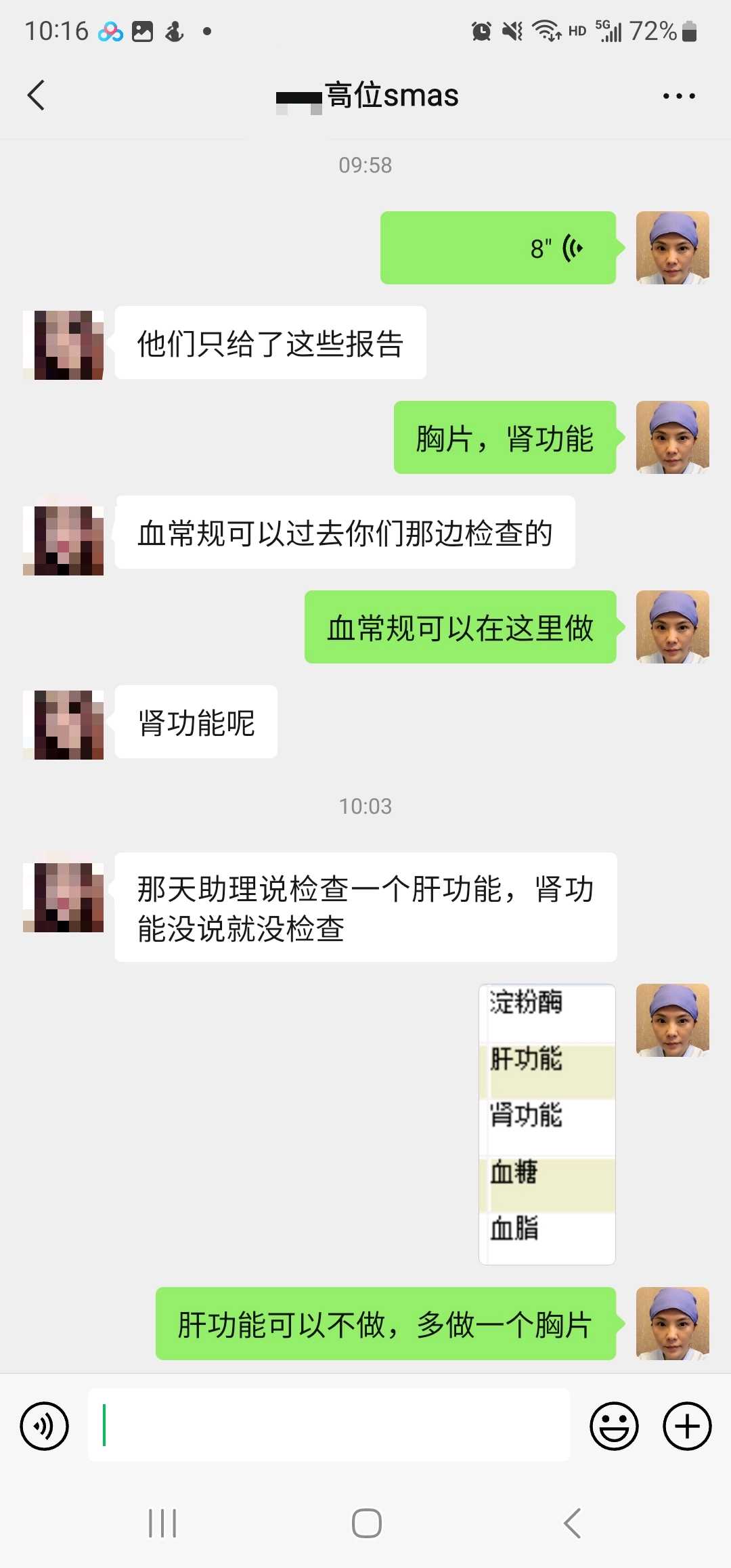
Task: Play the 8-second voice message
Action: [498, 248]
